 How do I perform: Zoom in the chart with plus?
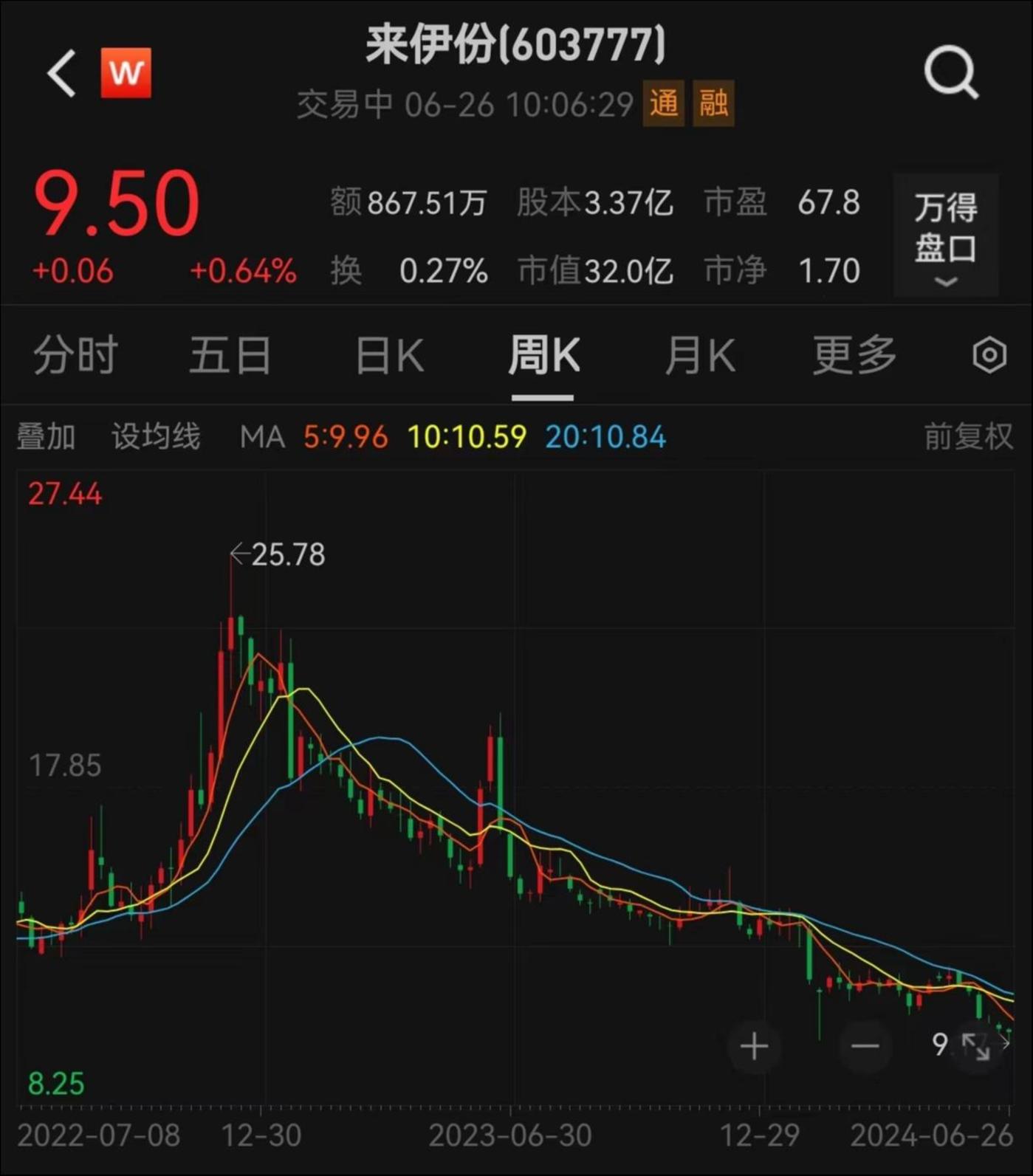(754, 1046)
